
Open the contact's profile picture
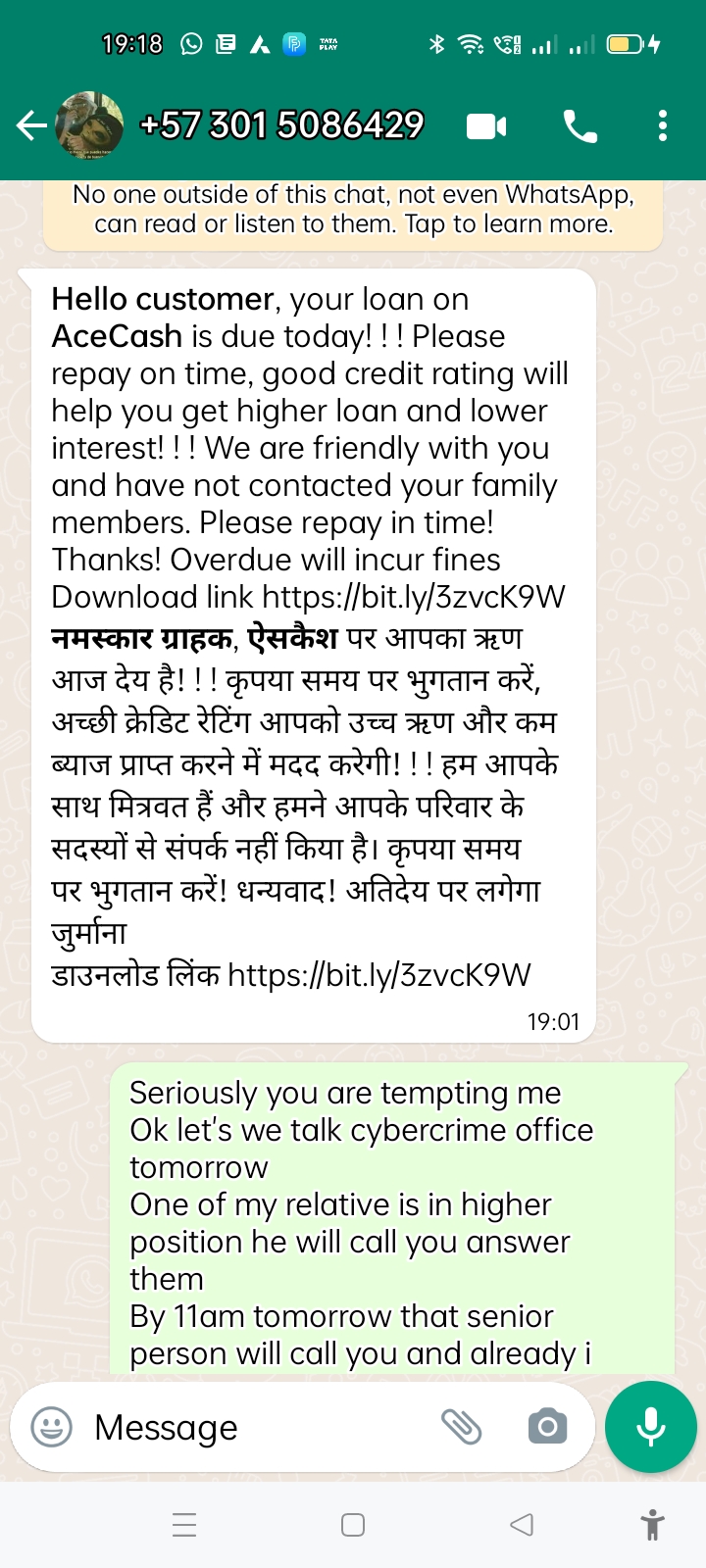pos(90,125)
